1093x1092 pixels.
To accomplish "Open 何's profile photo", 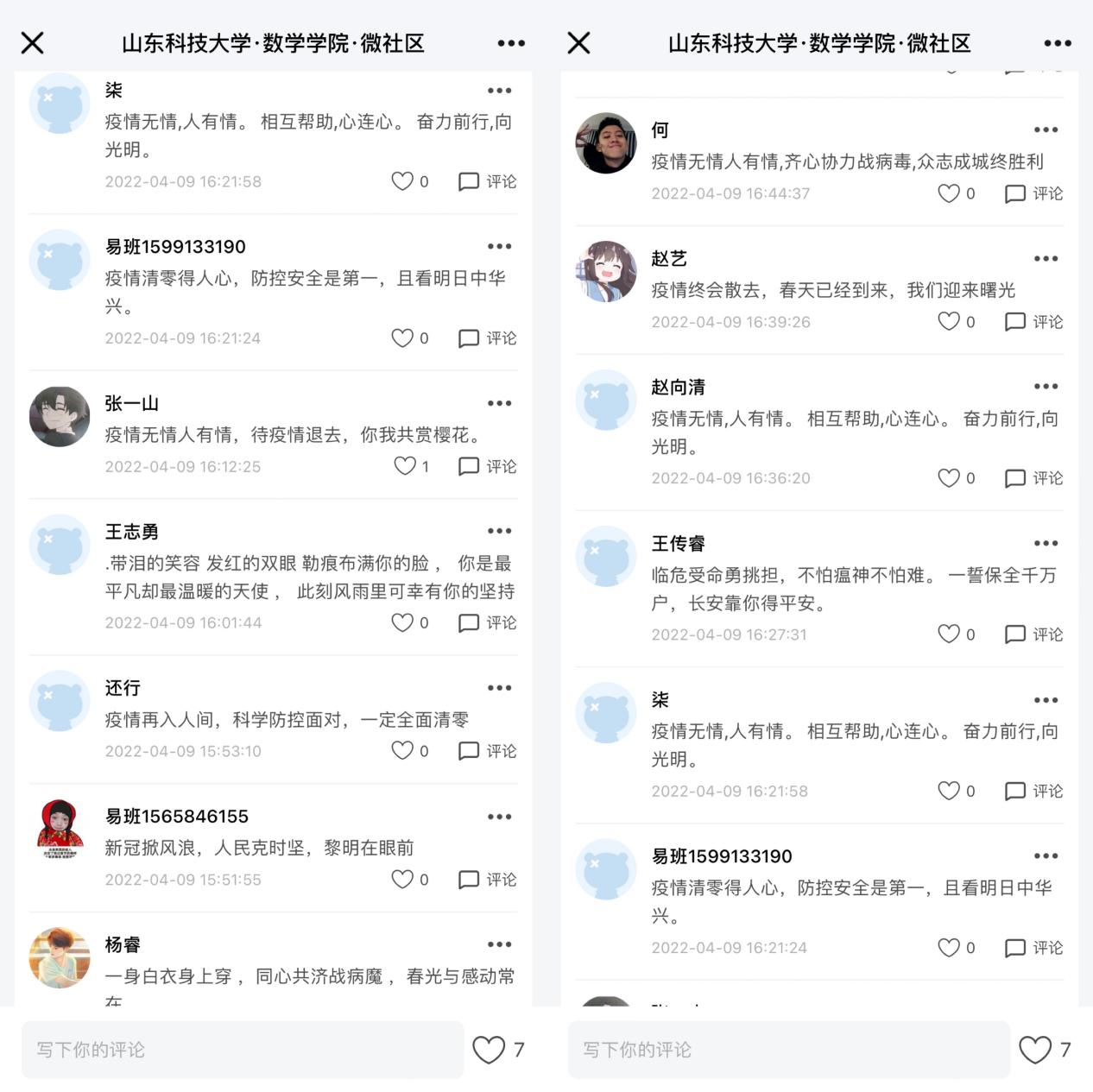I will (606, 142).
